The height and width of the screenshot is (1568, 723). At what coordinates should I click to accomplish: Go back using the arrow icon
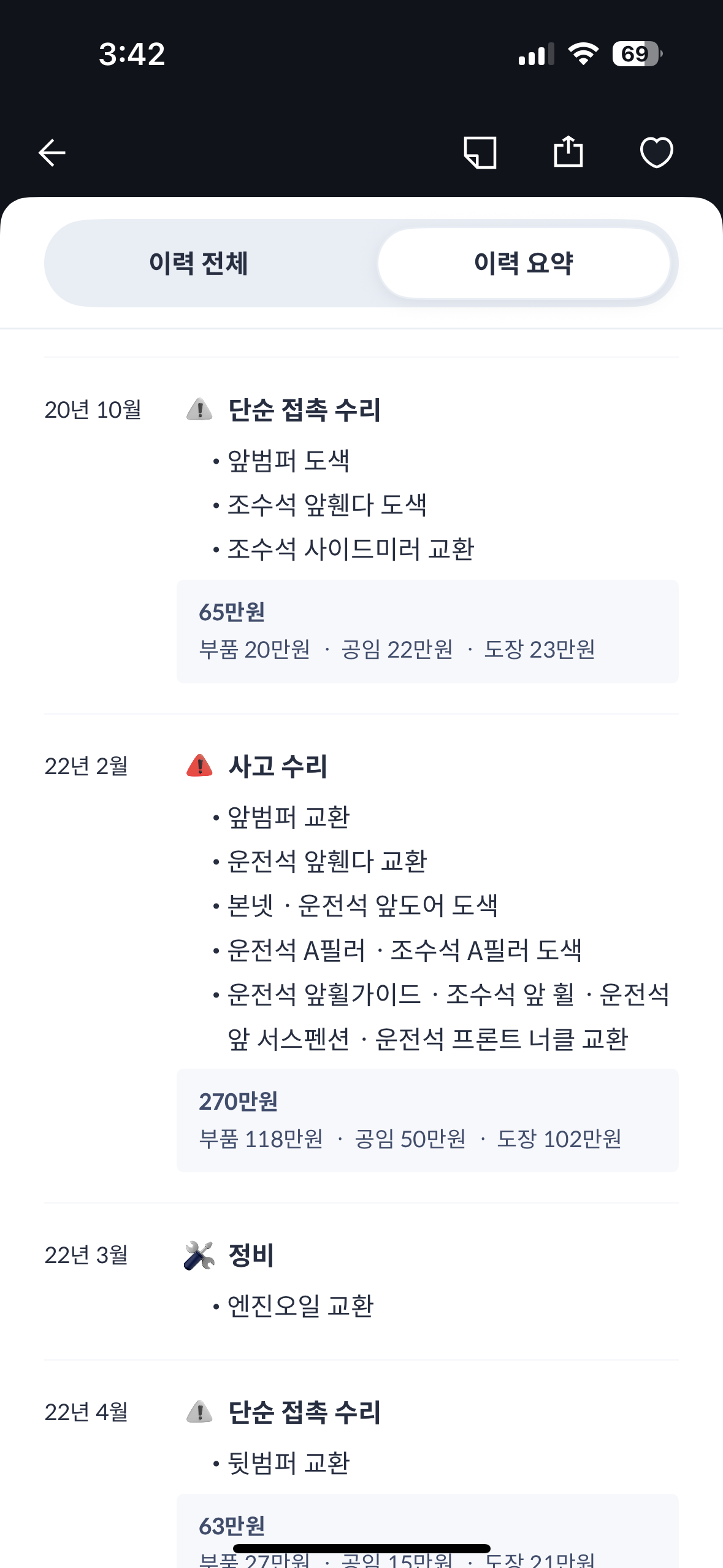[x=52, y=152]
